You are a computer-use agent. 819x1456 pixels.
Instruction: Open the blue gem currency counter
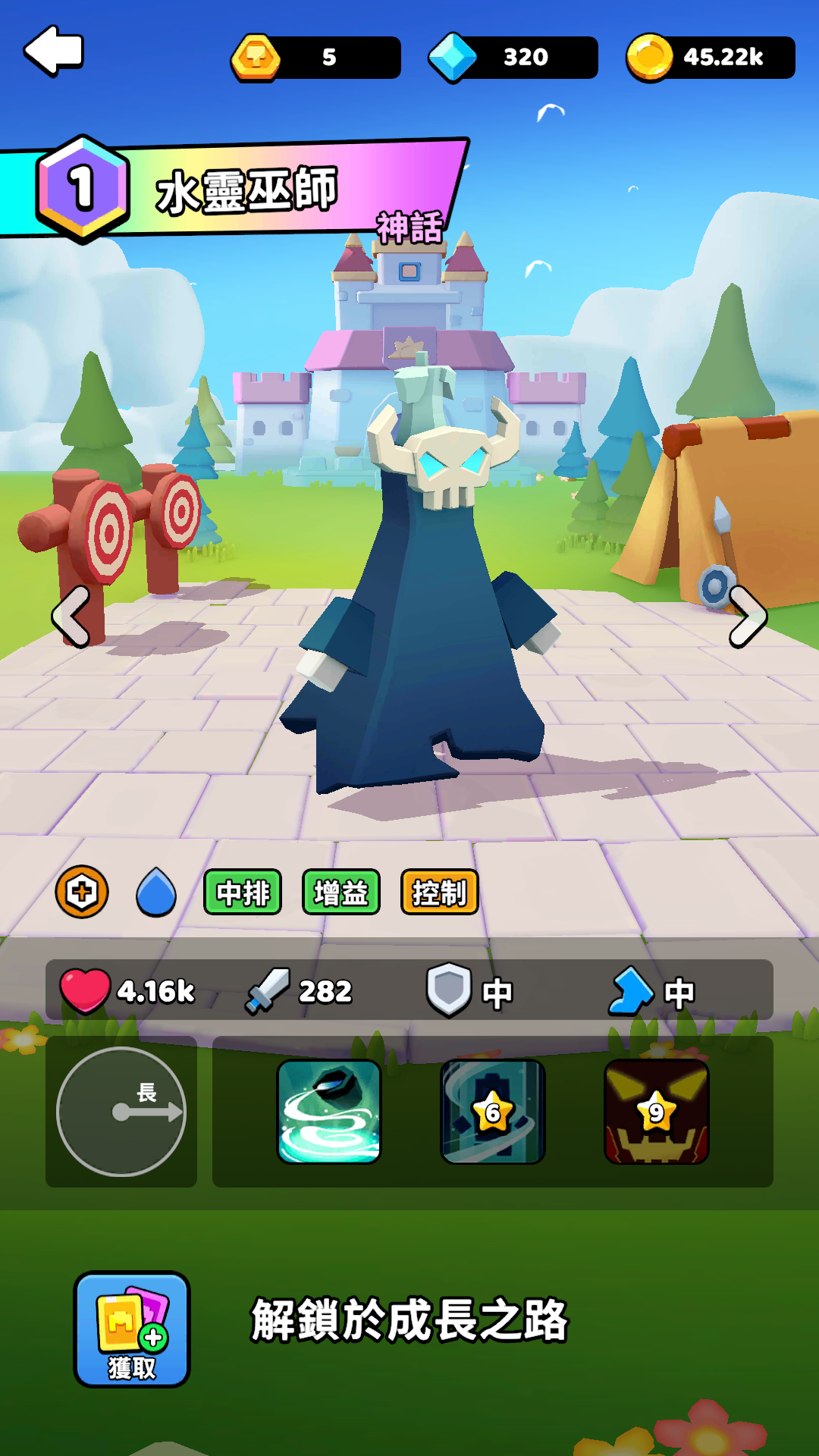pyautogui.click(x=513, y=58)
